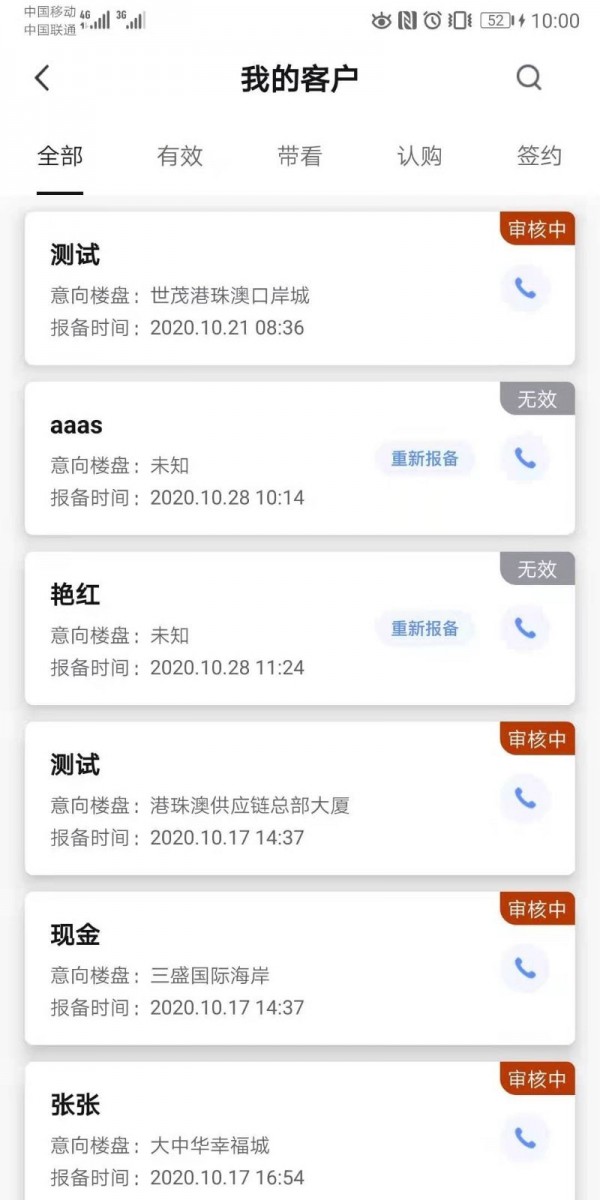Re-report customer 艳红 via 重新报备
600x1200 pixels.
425,629
